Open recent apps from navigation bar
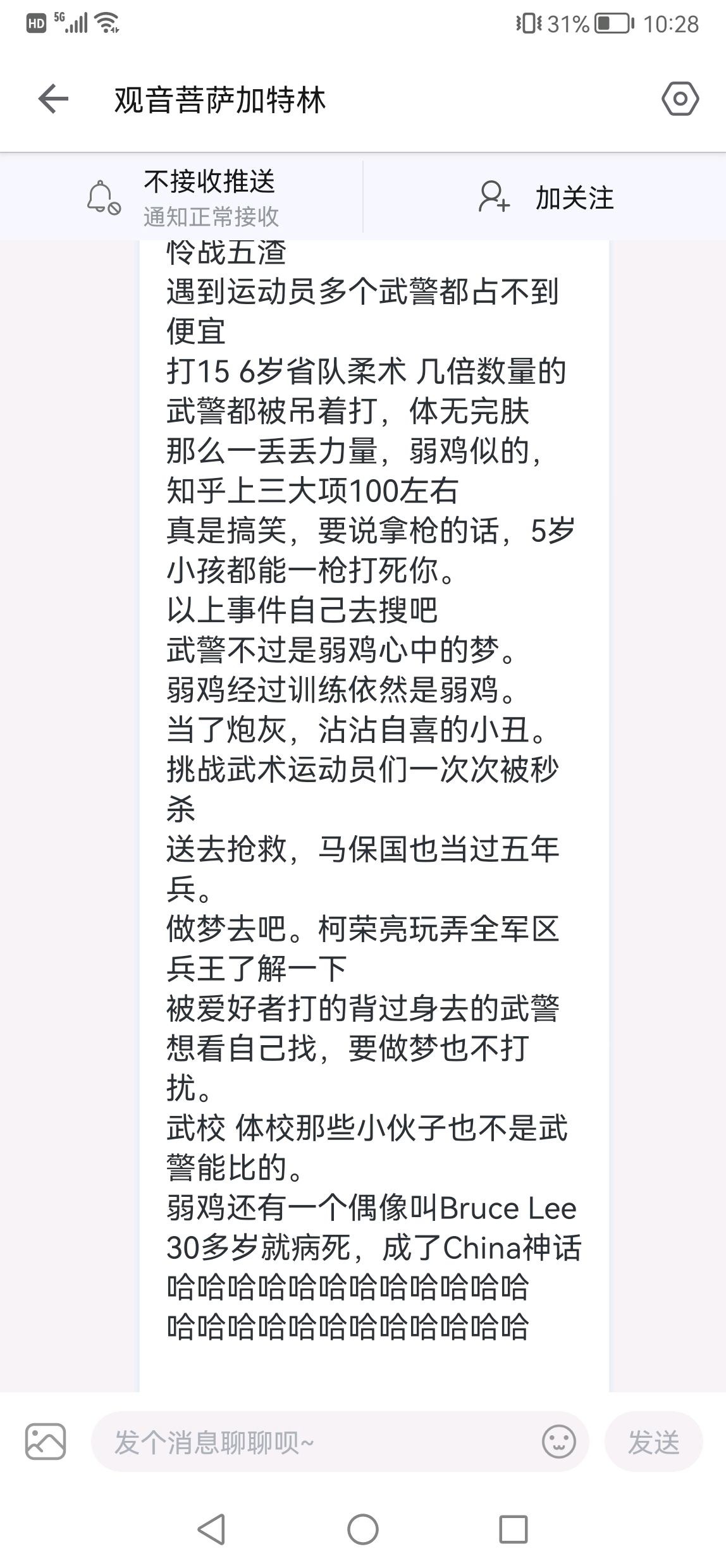Screen dimensions: 726x1568 click(514, 1530)
